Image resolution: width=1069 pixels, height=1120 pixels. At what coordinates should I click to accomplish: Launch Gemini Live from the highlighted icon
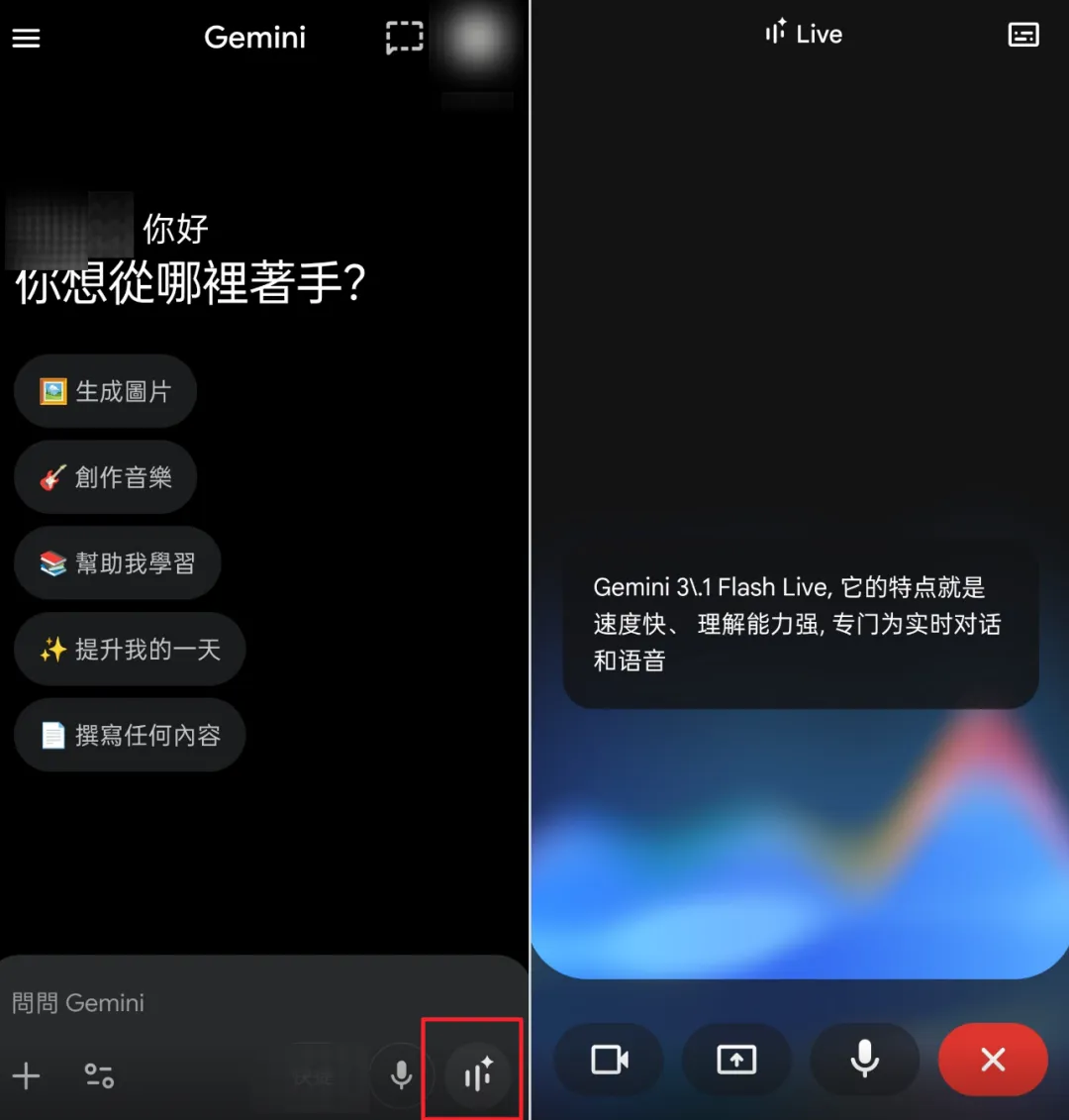(478, 1073)
